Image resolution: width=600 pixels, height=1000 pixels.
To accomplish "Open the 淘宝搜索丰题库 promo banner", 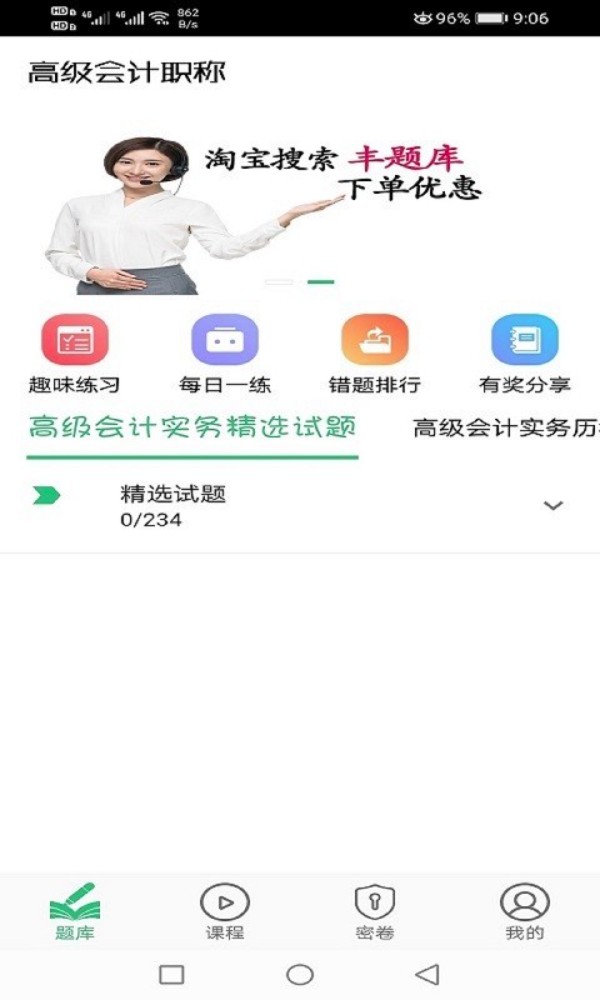I will [300, 210].
